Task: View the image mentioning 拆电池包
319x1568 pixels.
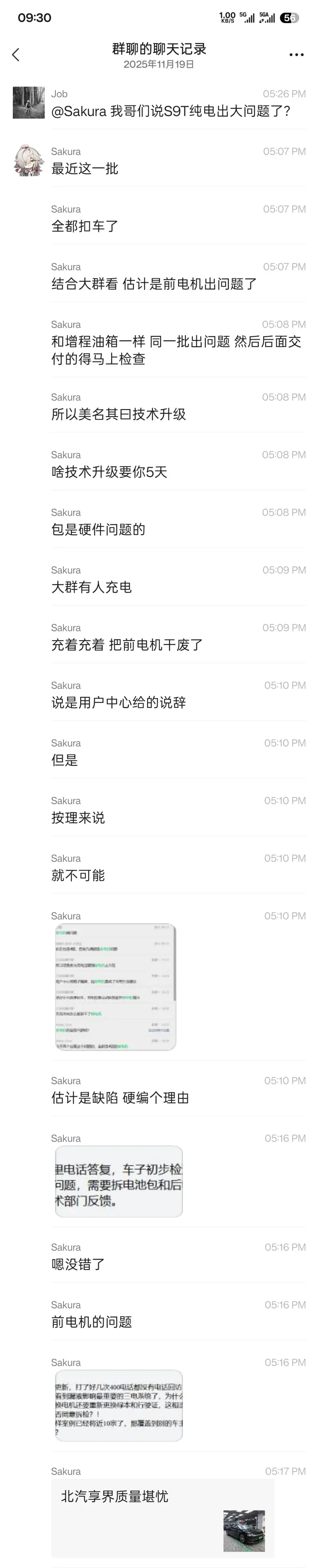Action: [119, 1181]
